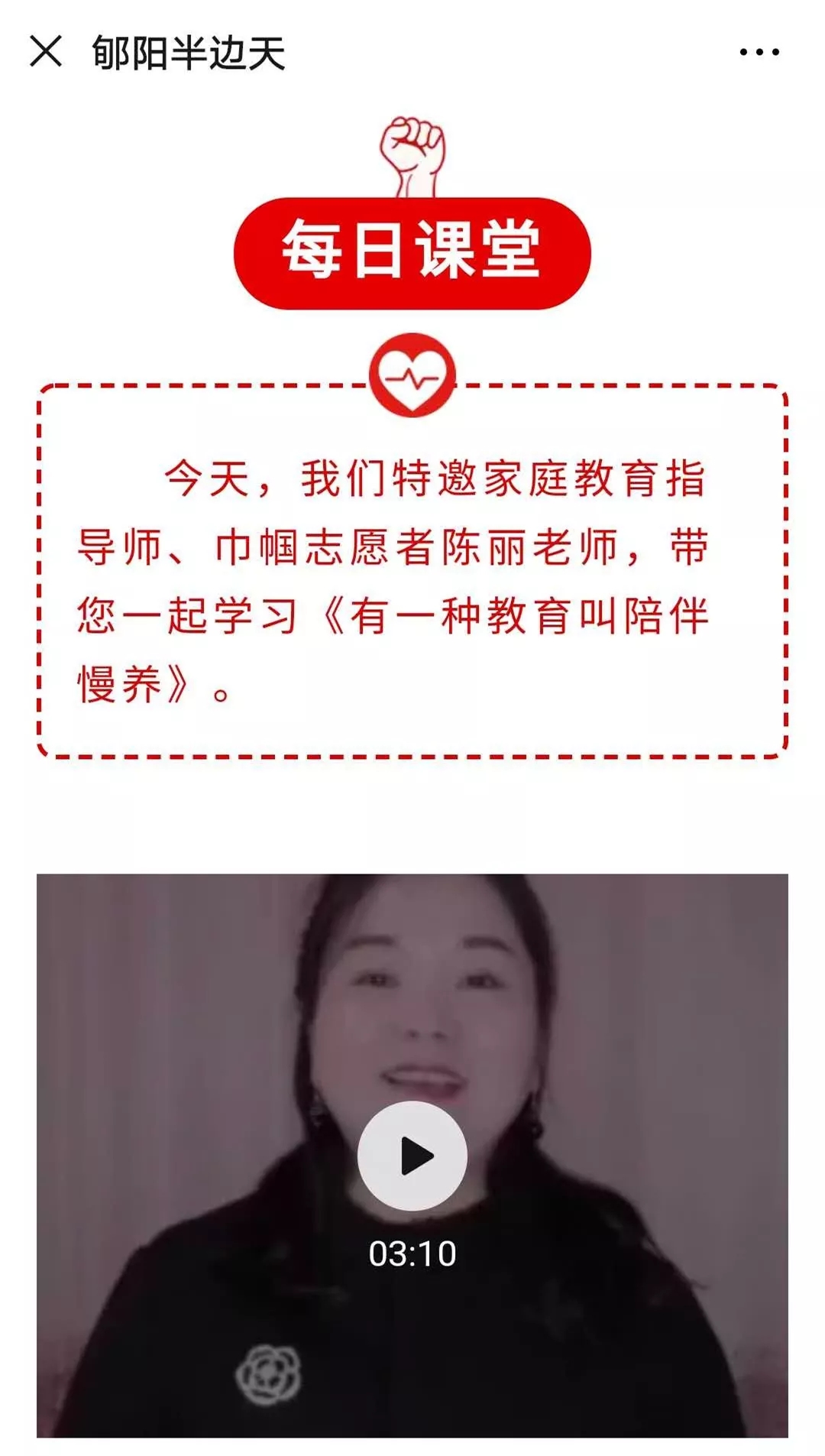Close the 郇阳半边天 article page
The height and width of the screenshot is (1456, 825).
click(46, 52)
